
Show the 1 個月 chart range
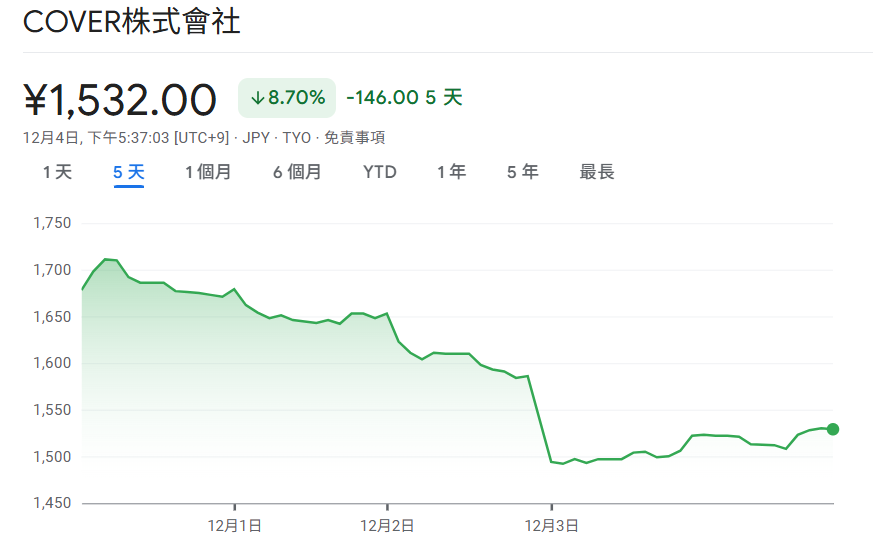pyautogui.click(x=208, y=172)
